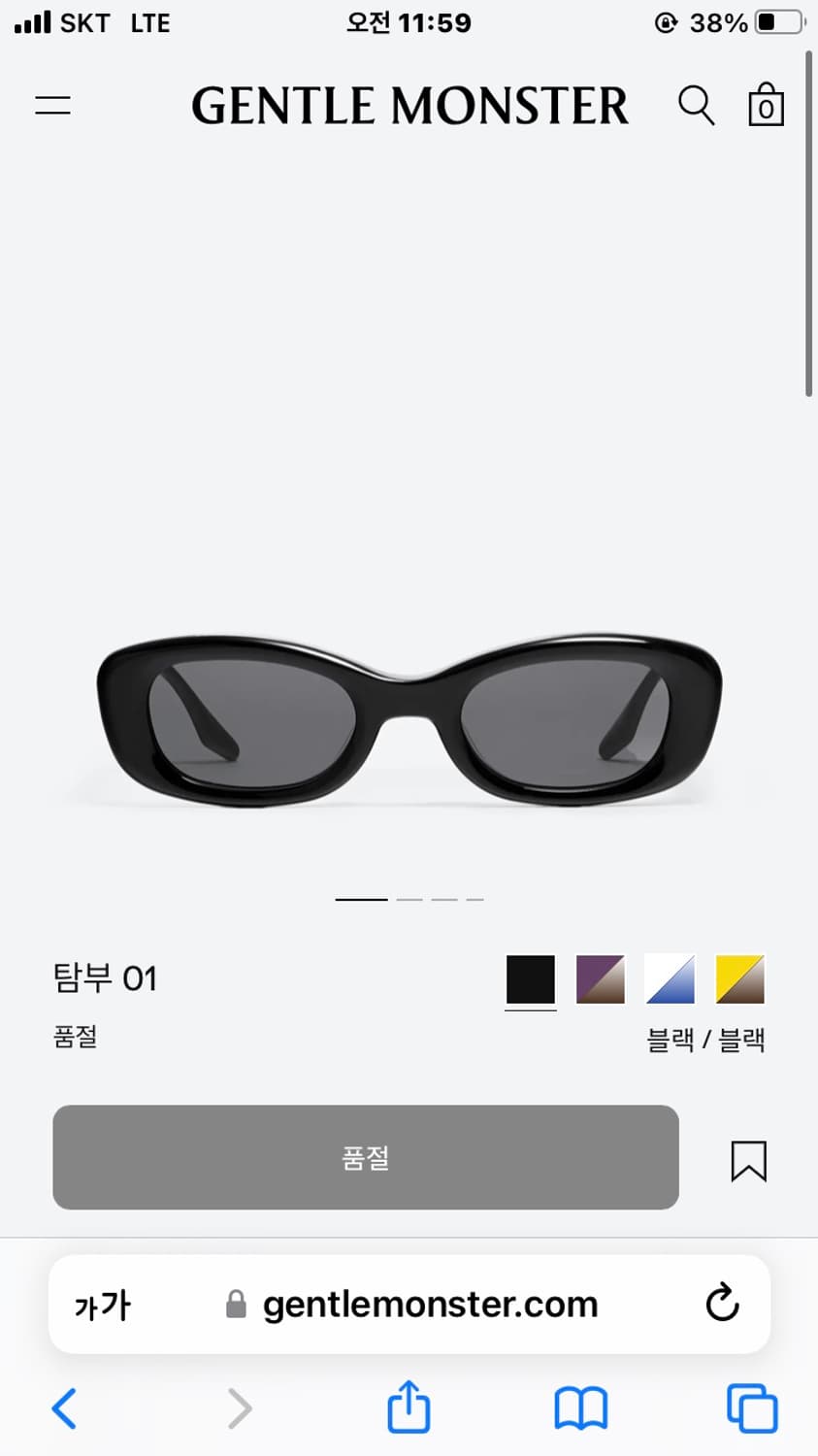Viewport: 818px width, 1456px height.
Task: Select the black color swatch
Action: 530,978
